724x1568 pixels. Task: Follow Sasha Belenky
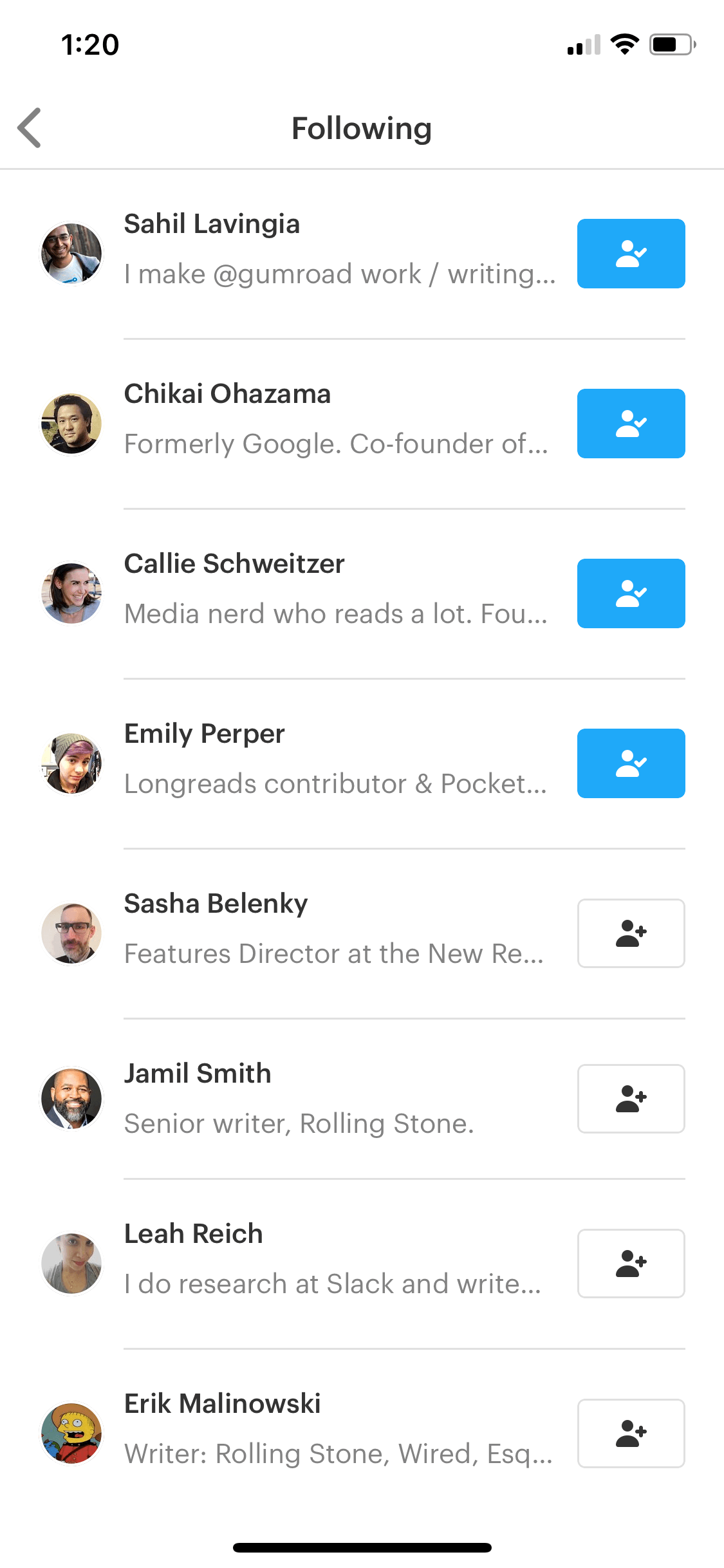(631, 933)
